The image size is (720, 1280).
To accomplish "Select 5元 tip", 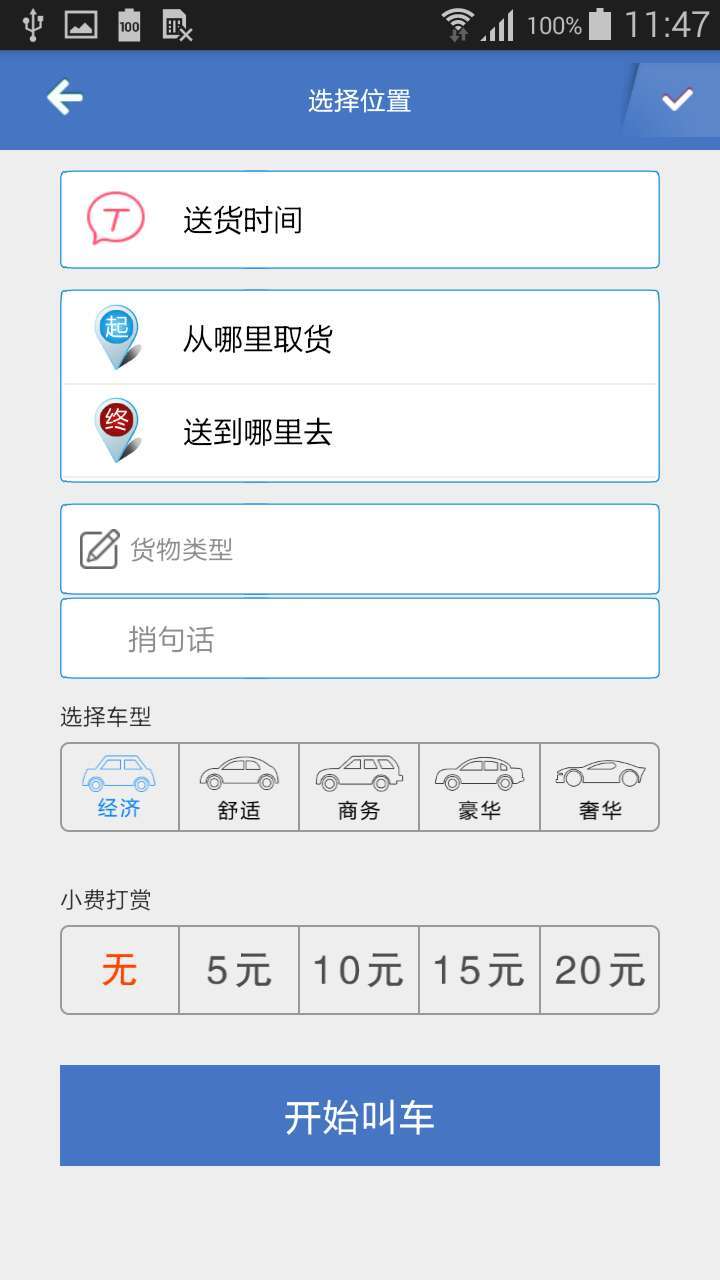I will (x=239, y=970).
